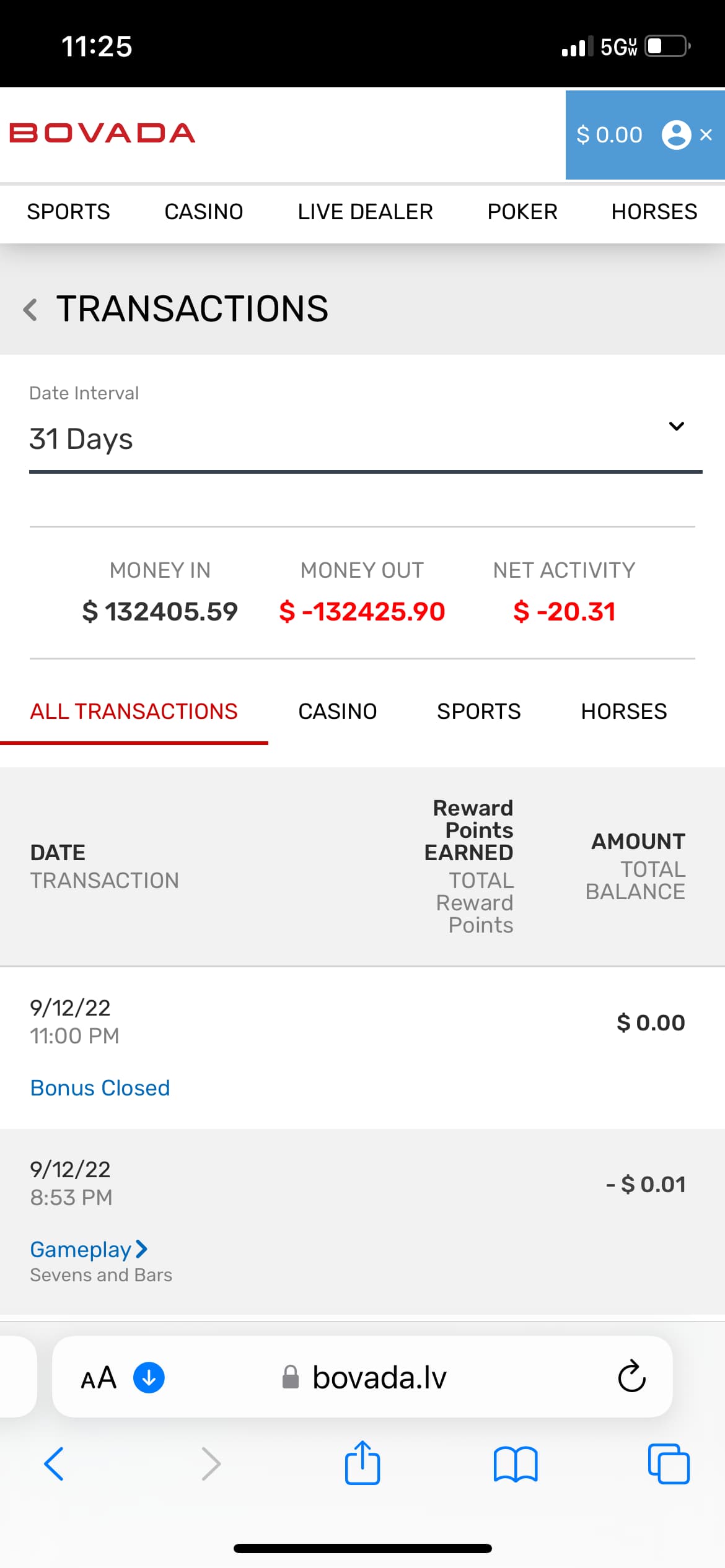Tap the Bovada logo to go home
The width and height of the screenshot is (725, 1568).
[102, 134]
